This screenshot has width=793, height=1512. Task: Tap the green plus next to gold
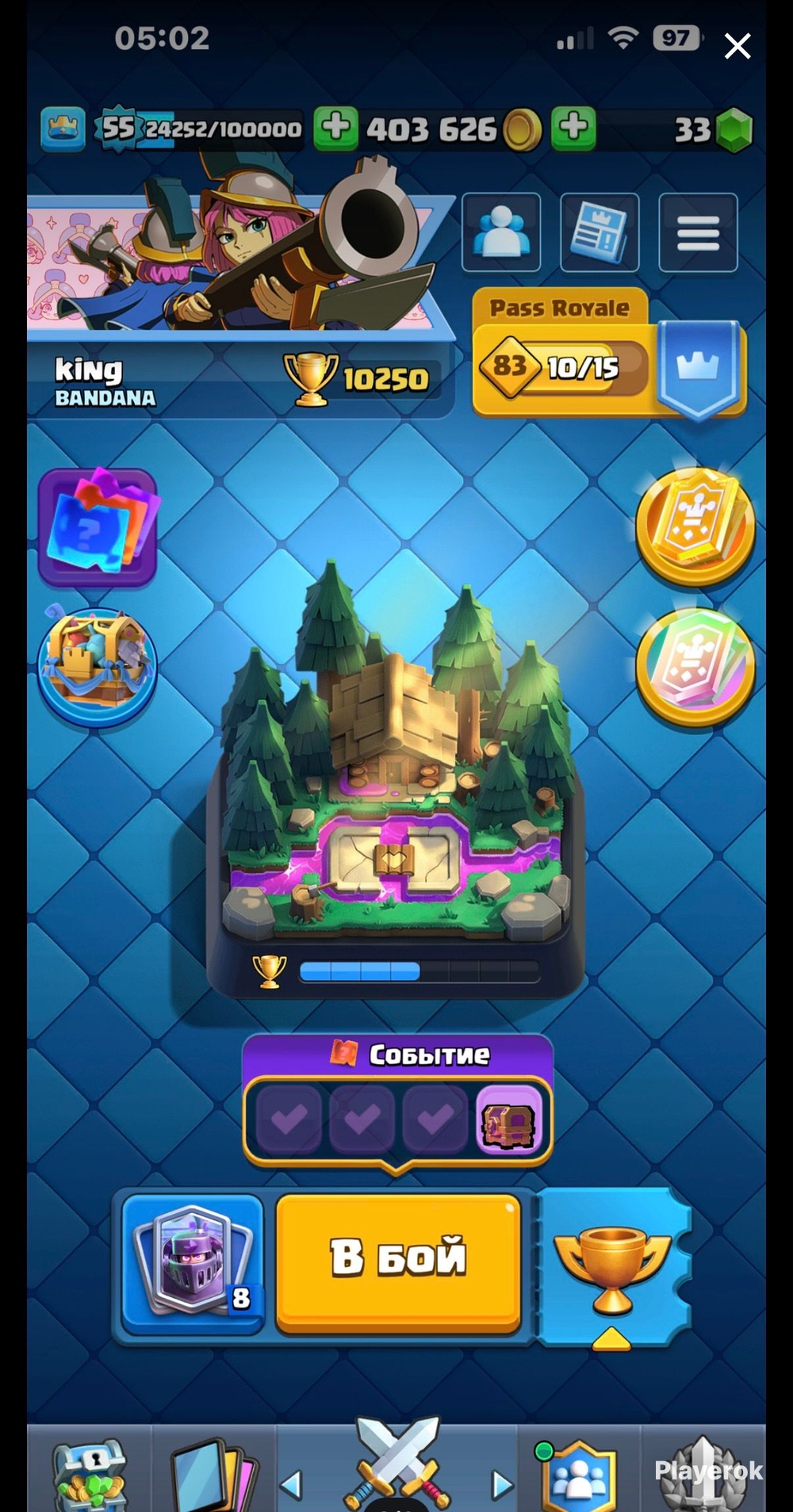335,128
